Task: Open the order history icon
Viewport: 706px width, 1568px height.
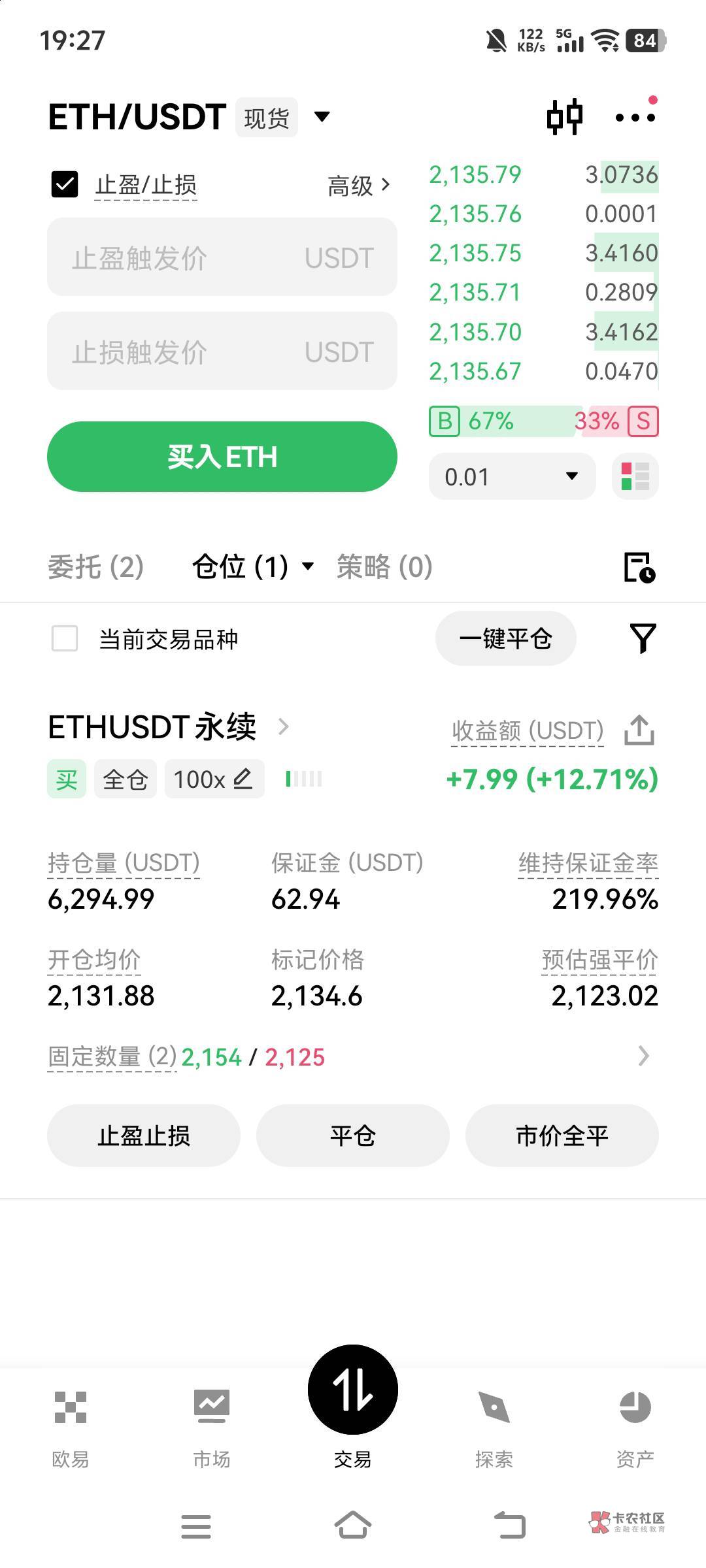Action: 639,567
